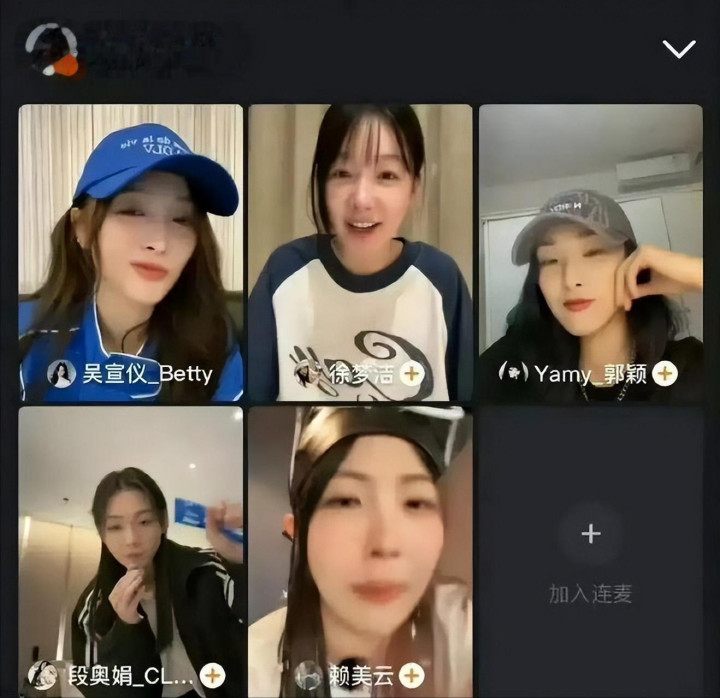Collapse the live panel with the chevron
This screenshot has width=720, height=698.
point(679,49)
